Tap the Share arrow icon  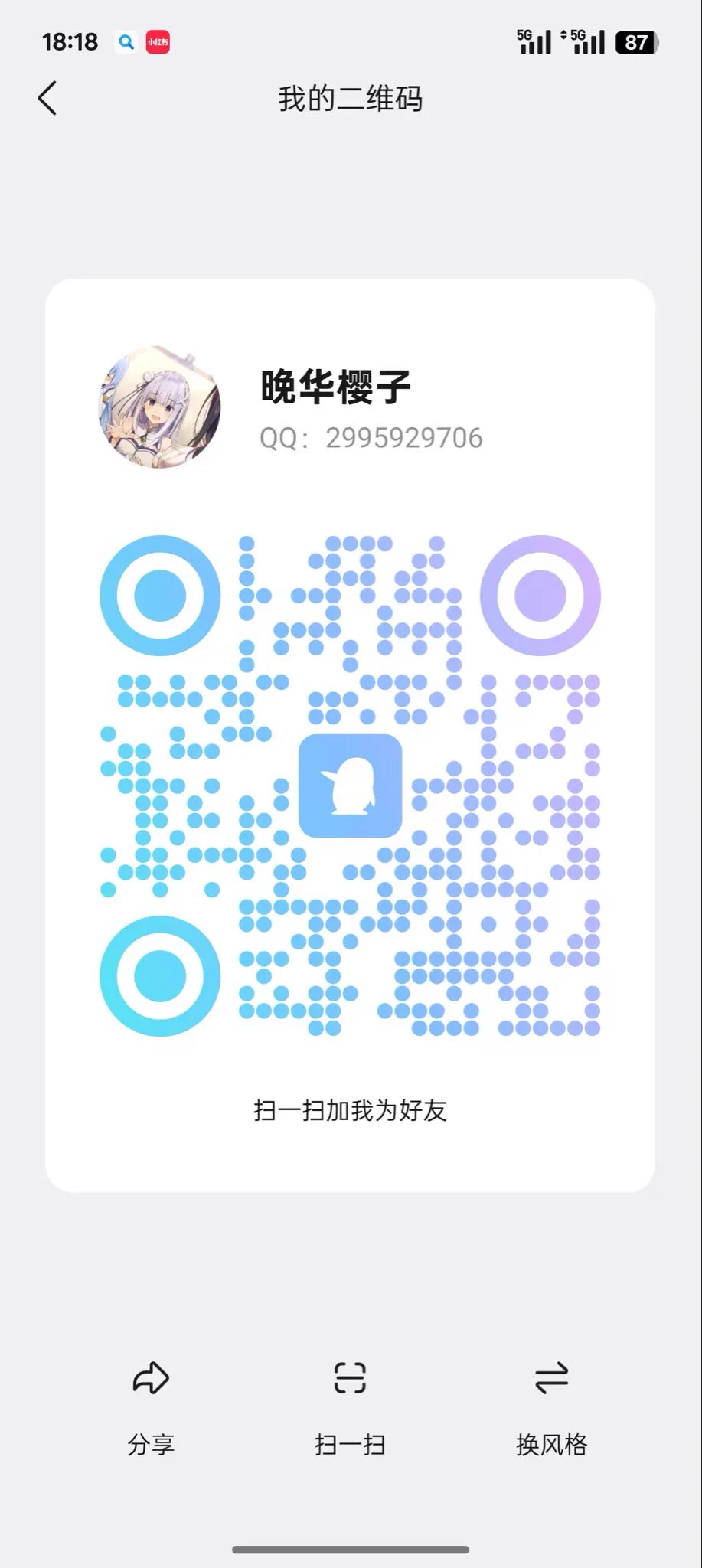point(150,1377)
